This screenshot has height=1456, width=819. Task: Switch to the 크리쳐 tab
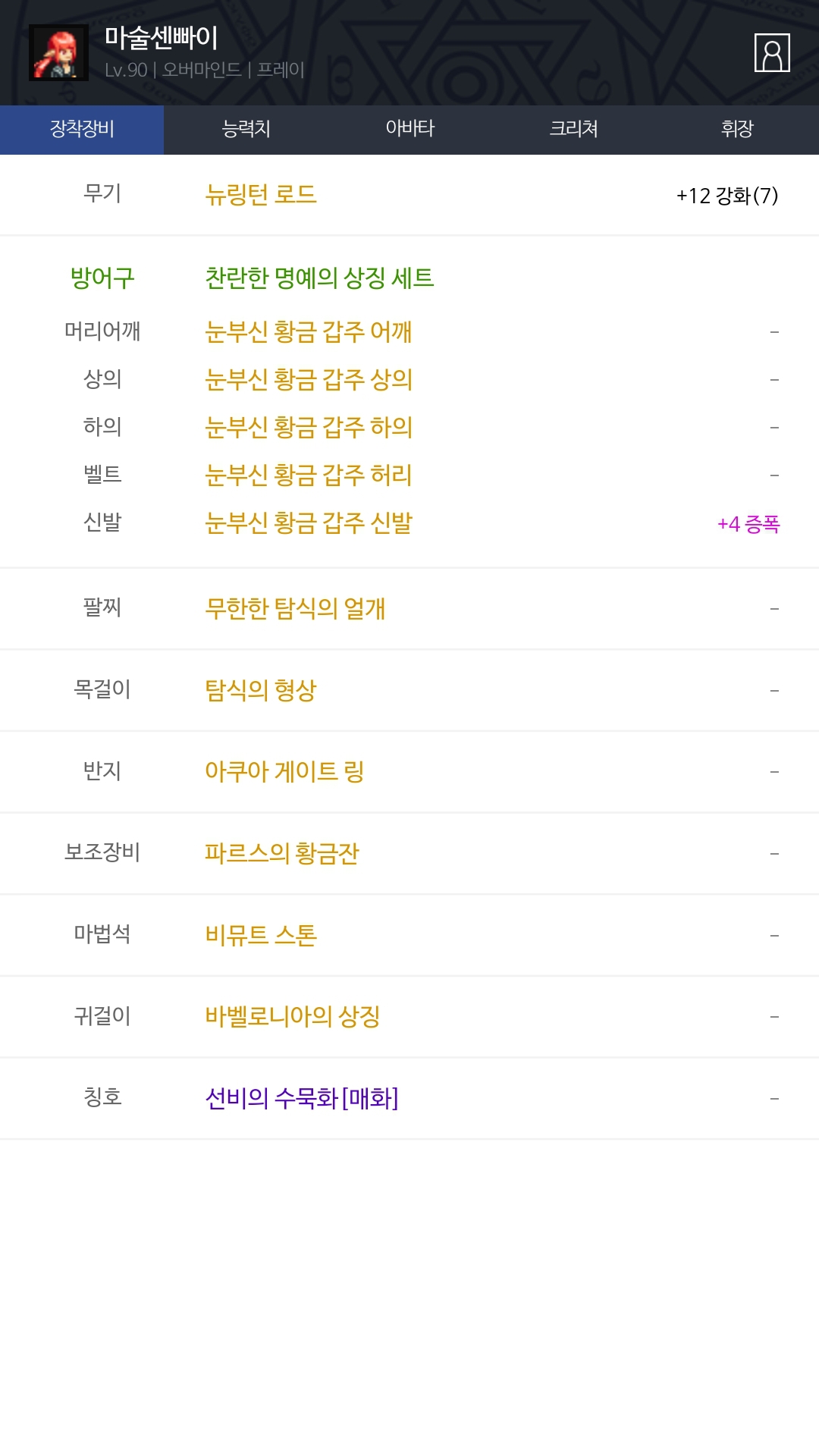click(x=573, y=129)
